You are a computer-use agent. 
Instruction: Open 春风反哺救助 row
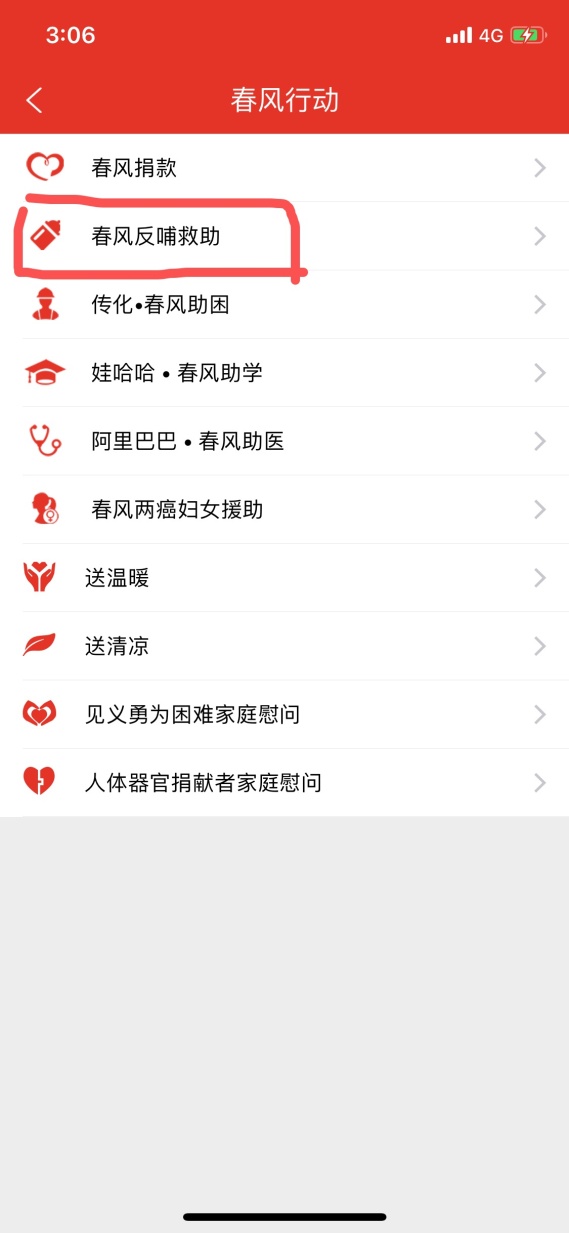pyautogui.click(x=284, y=236)
